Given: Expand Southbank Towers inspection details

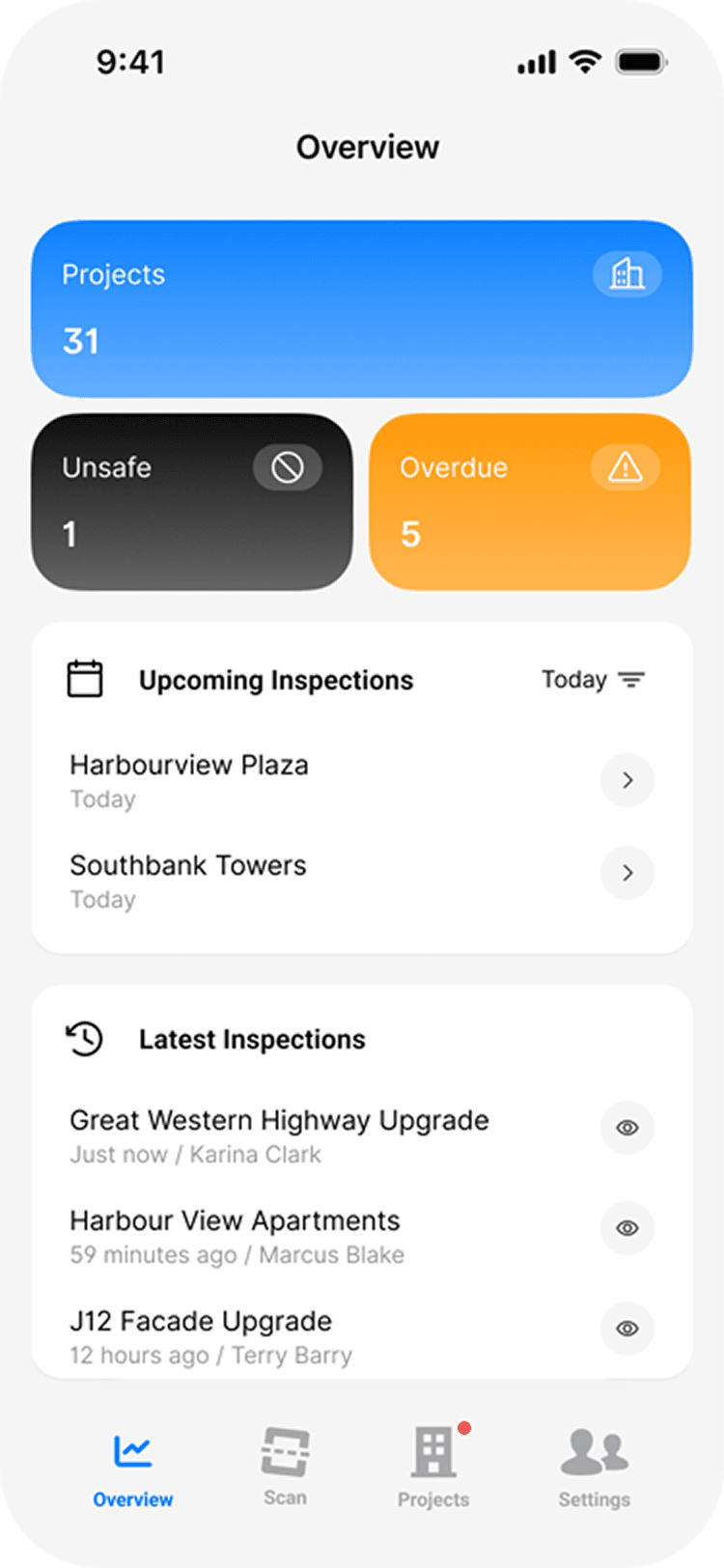Looking at the screenshot, I should 627,873.
